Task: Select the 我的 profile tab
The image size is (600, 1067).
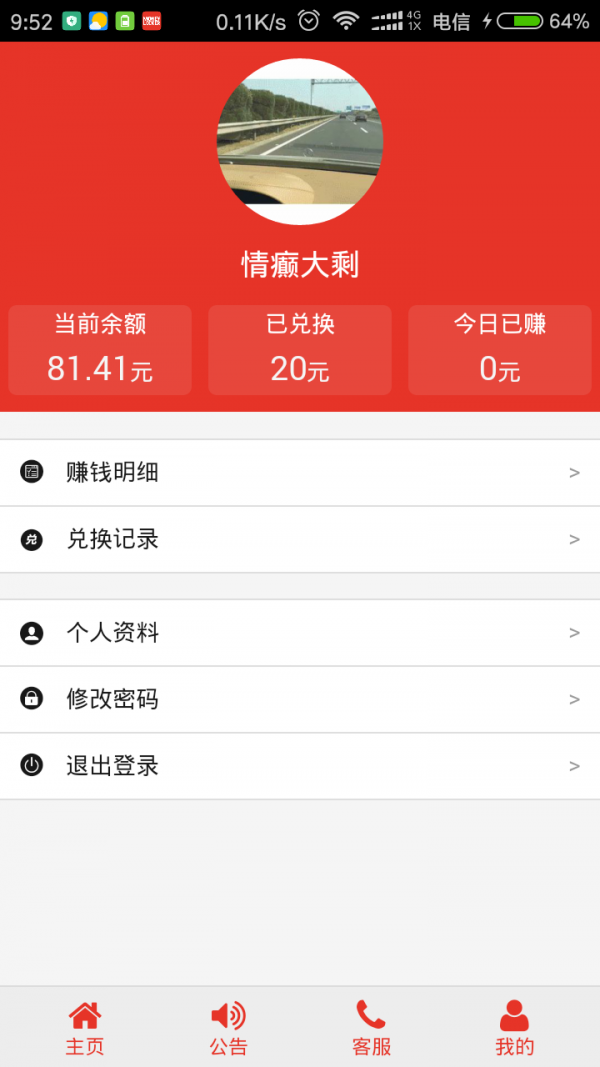Action: (x=514, y=1028)
